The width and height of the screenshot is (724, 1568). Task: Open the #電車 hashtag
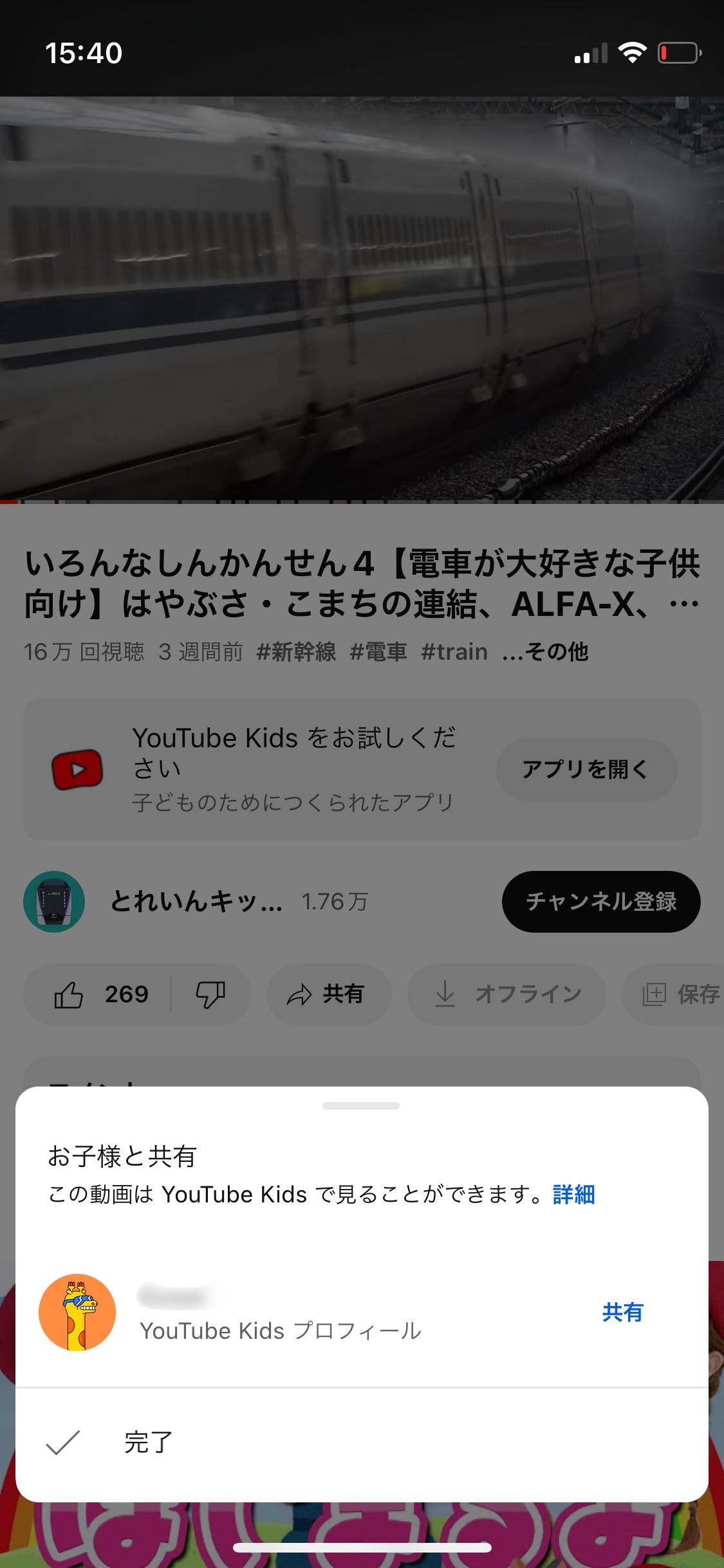pos(378,652)
